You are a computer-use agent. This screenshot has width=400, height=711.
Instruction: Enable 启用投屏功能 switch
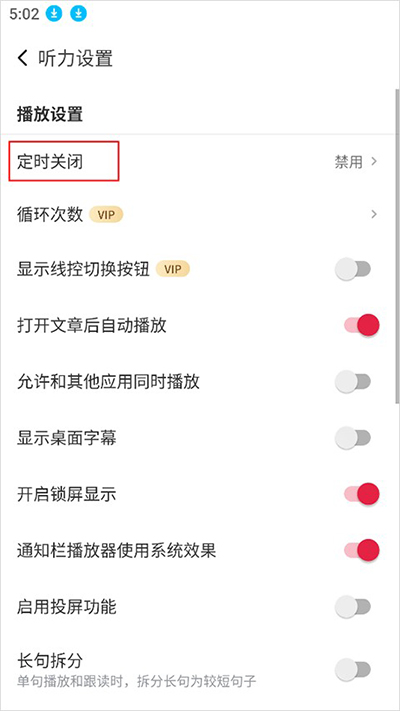coord(353,607)
